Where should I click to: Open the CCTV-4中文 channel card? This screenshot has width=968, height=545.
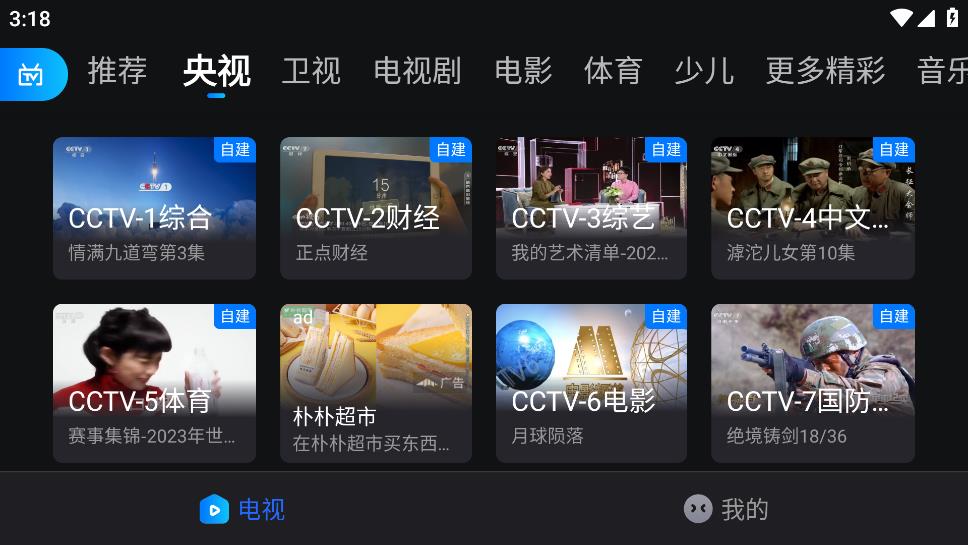click(x=812, y=208)
